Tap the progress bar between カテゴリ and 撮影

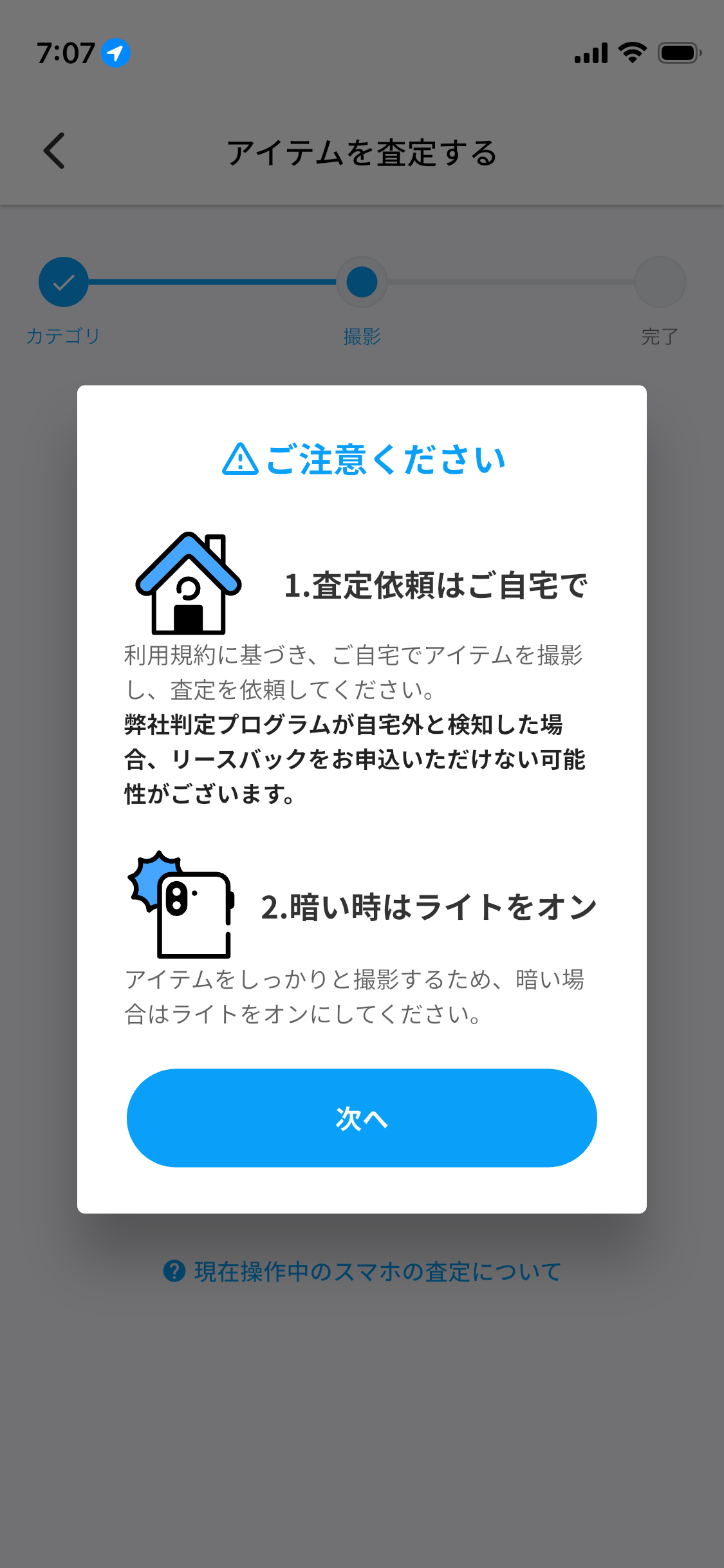point(212,282)
